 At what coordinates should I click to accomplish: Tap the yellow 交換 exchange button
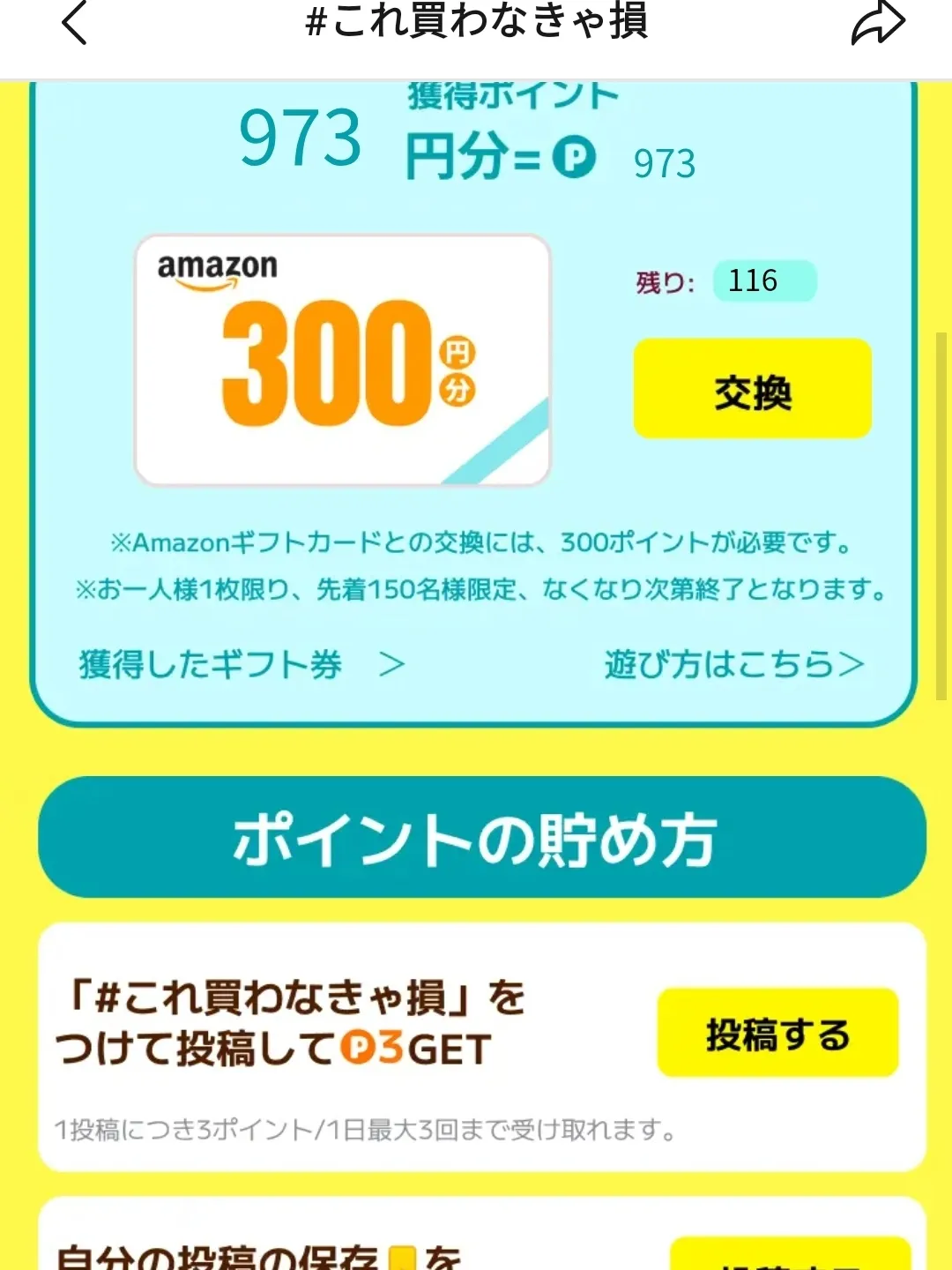click(752, 389)
